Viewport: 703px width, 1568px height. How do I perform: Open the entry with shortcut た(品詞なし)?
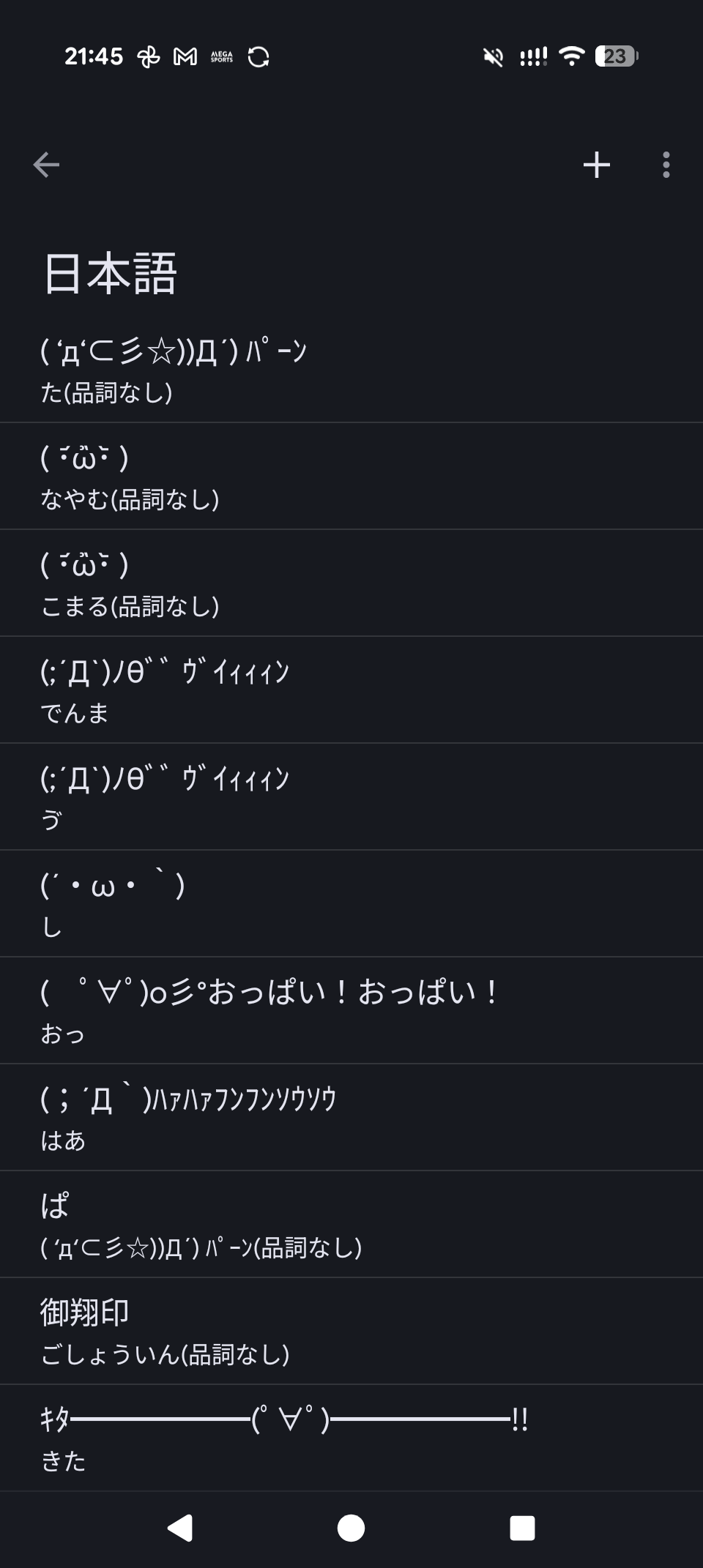point(351,370)
